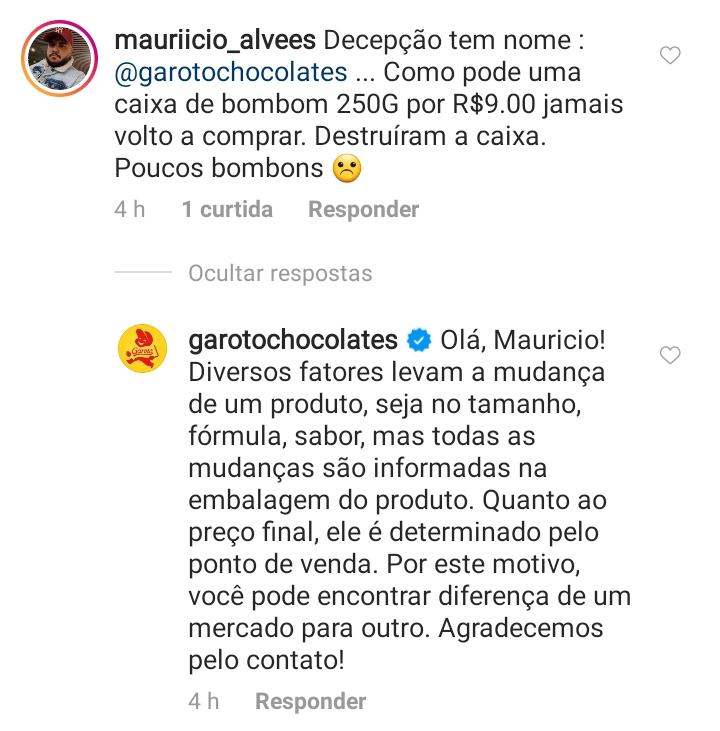Like mauriicio_alvees's comment
The width and height of the screenshot is (720, 731).
[671, 56]
